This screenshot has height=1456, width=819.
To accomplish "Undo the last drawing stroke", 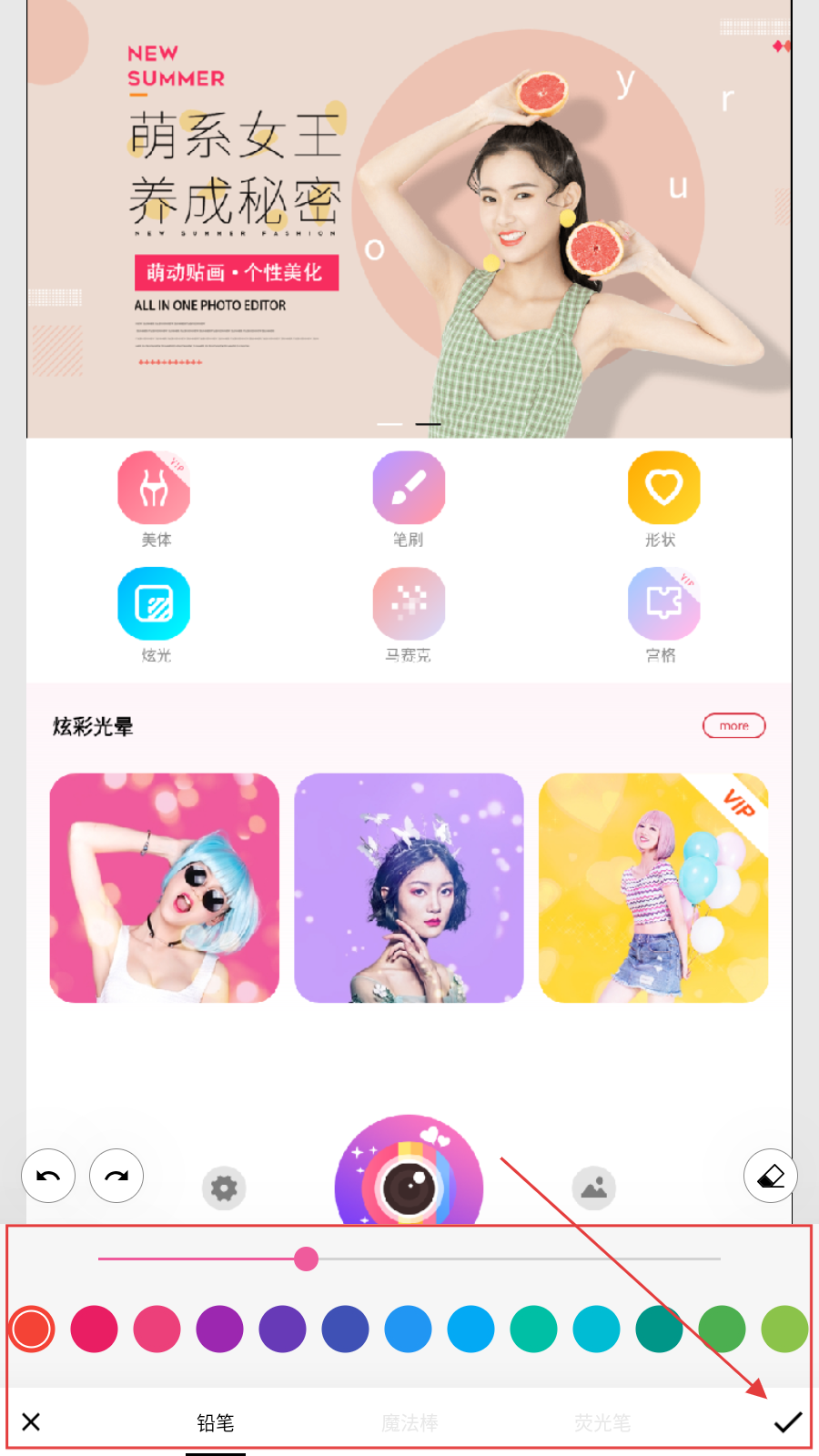I will pos(48,1176).
